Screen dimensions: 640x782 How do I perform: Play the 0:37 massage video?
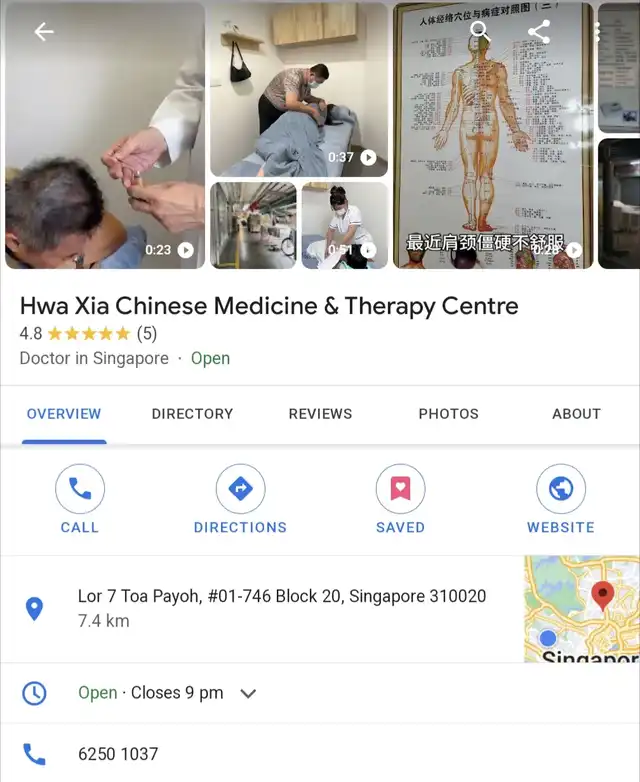tap(298, 90)
